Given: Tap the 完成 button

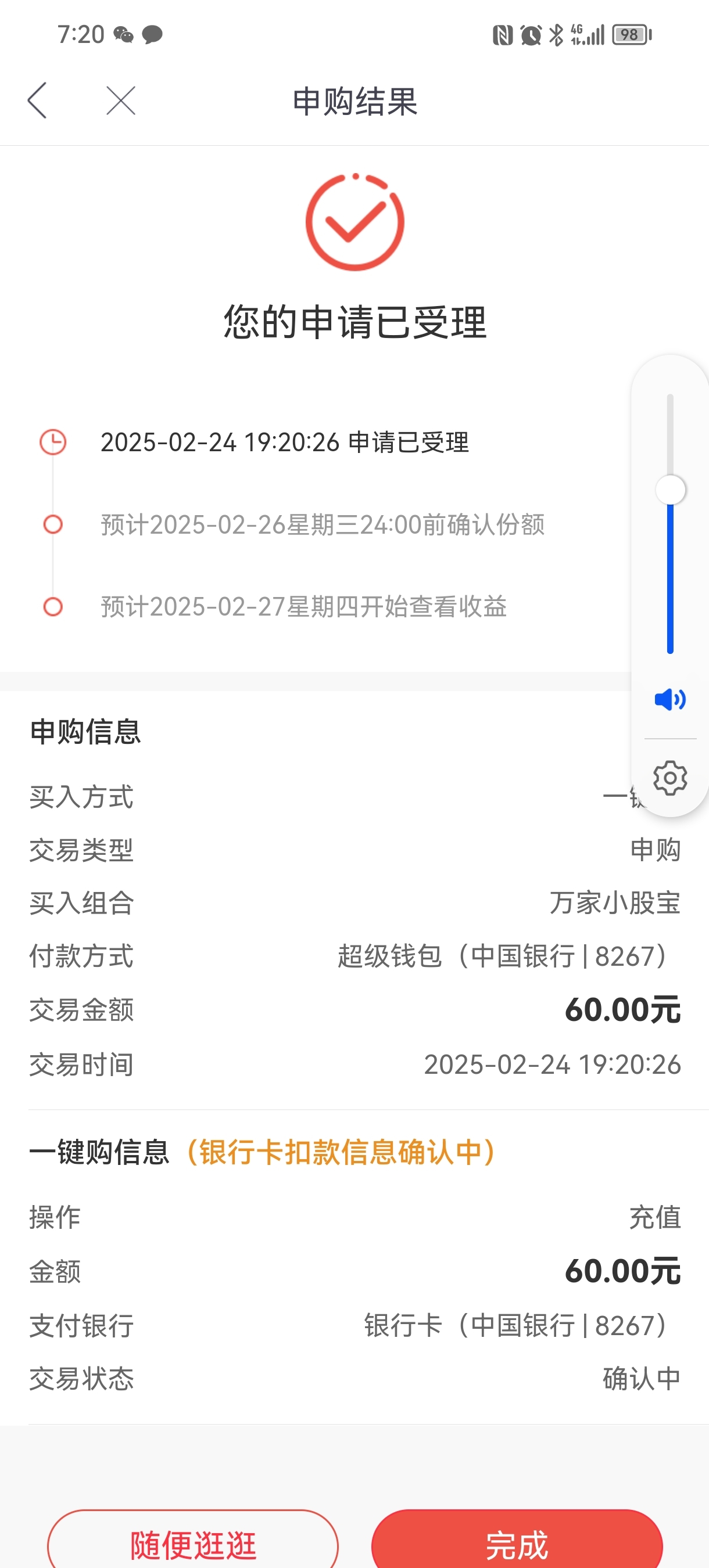Looking at the screenshot, I should (517, 1541).
